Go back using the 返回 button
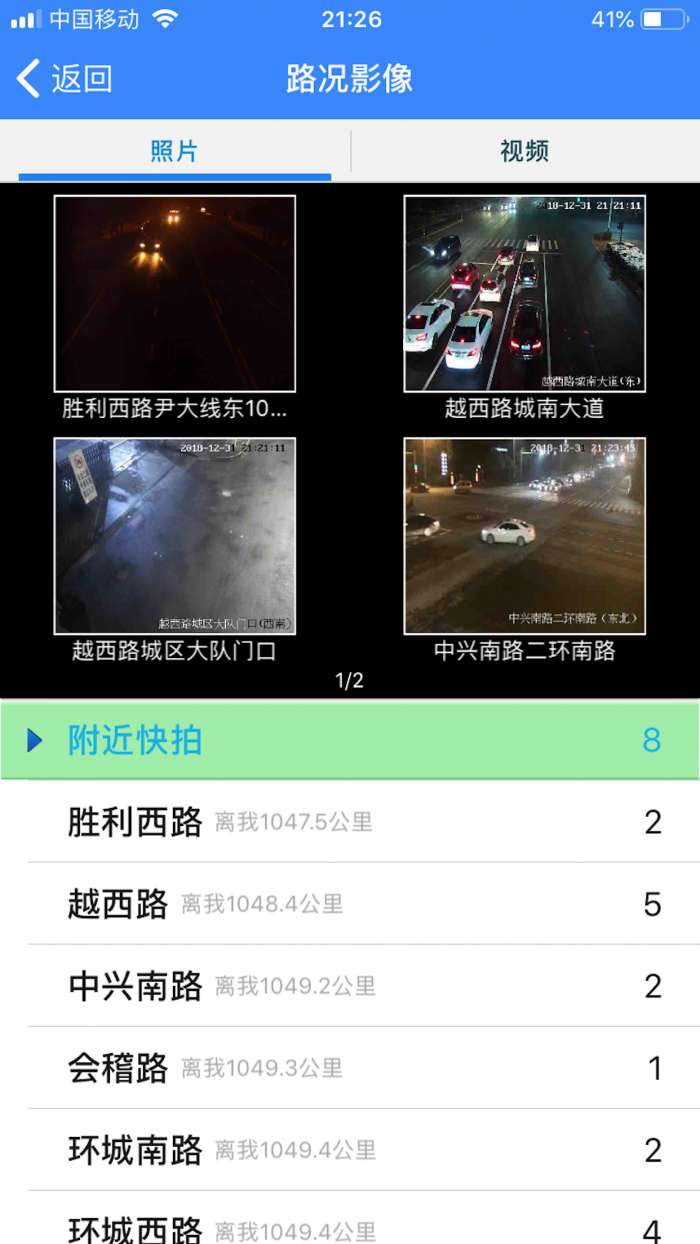This screenshot has height=1244, width=700. [x=64, y=78]
